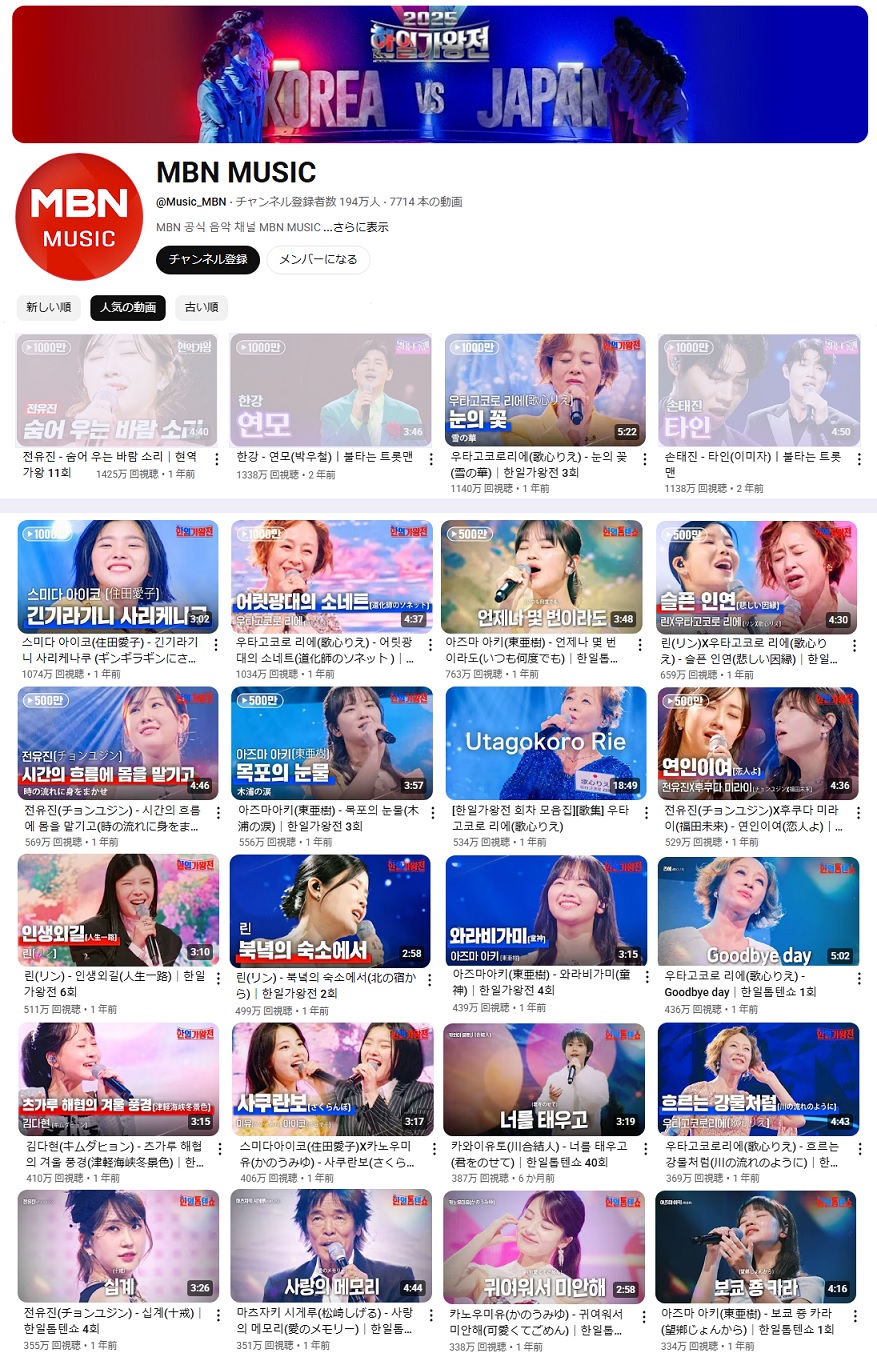
Task: Play the 한강 연모 video
Action: (x=331, y=390)
